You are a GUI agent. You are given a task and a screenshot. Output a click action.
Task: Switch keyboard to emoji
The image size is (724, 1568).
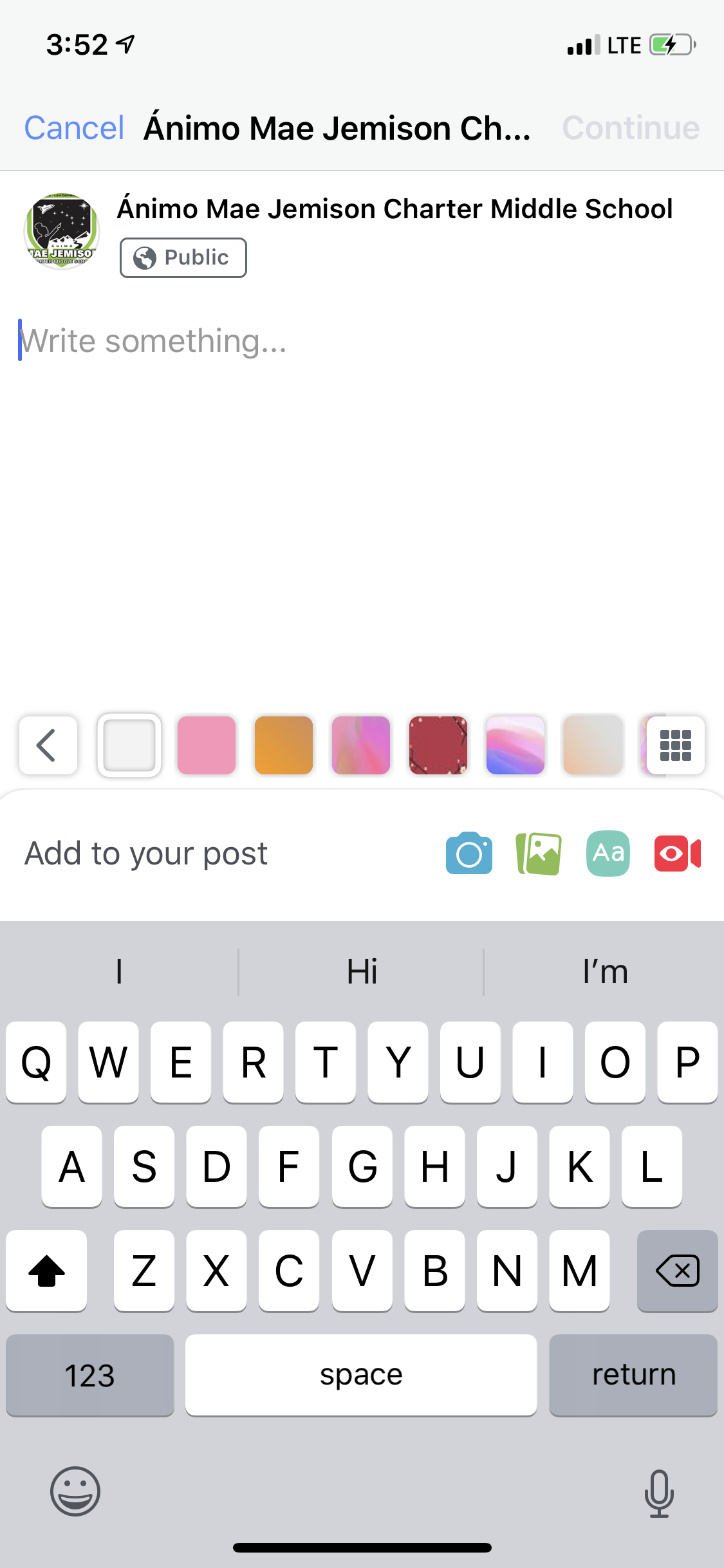coord(75,1491)
